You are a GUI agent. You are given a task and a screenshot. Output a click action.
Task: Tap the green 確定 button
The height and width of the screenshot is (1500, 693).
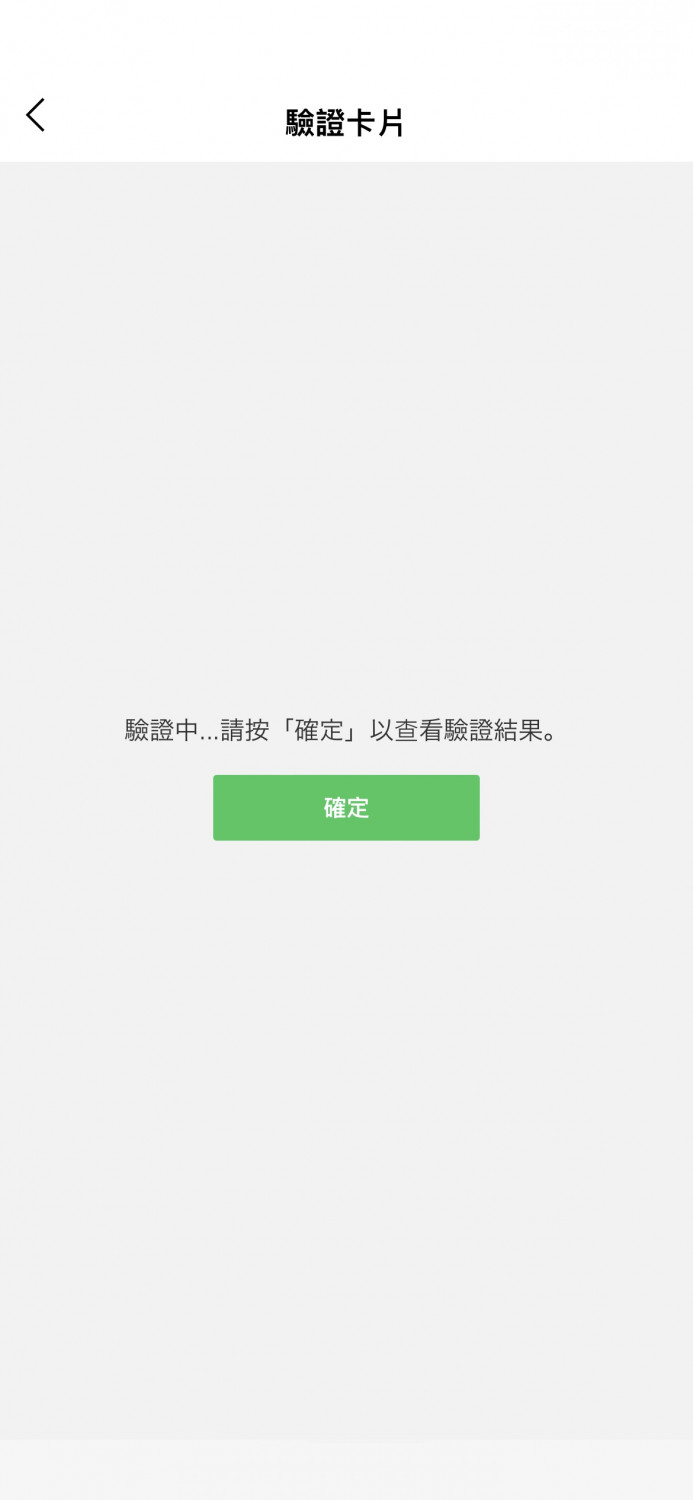coord(346,808)
